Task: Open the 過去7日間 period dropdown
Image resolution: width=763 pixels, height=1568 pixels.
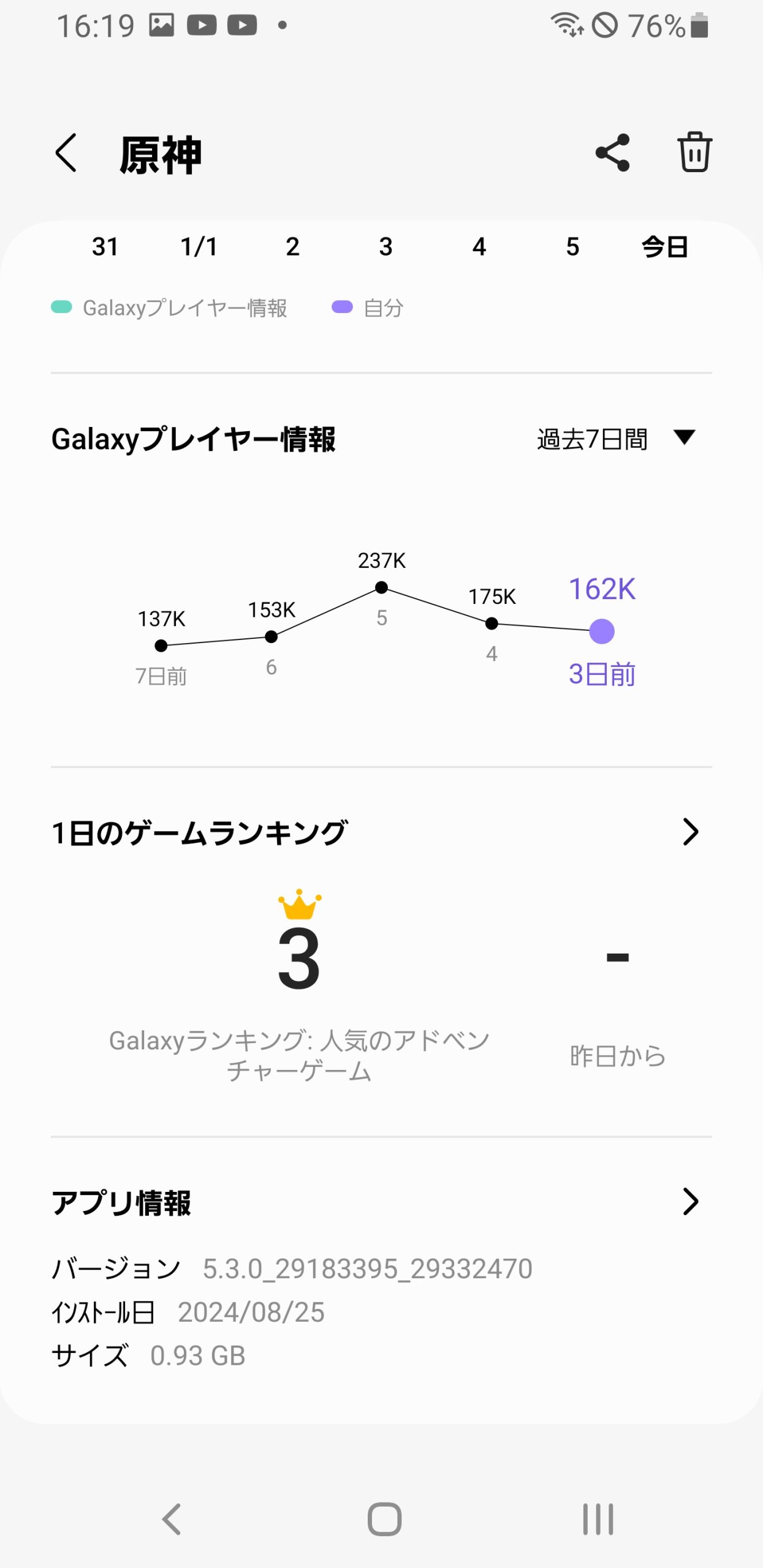Action: 616,439
